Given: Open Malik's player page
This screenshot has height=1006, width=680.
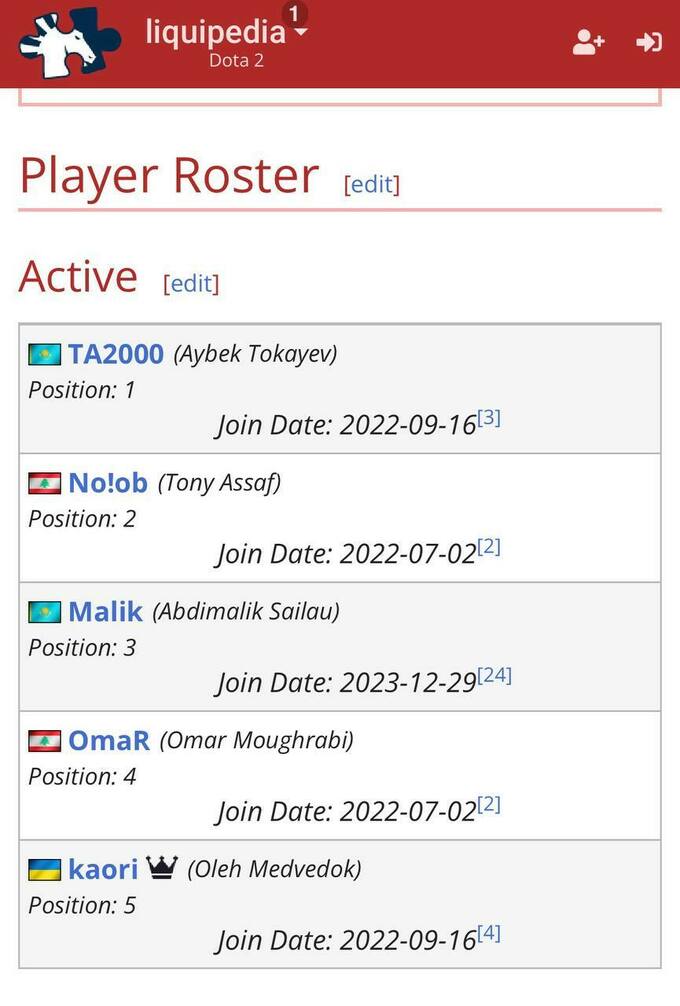Looking at the screenshot, I should 105,611.
